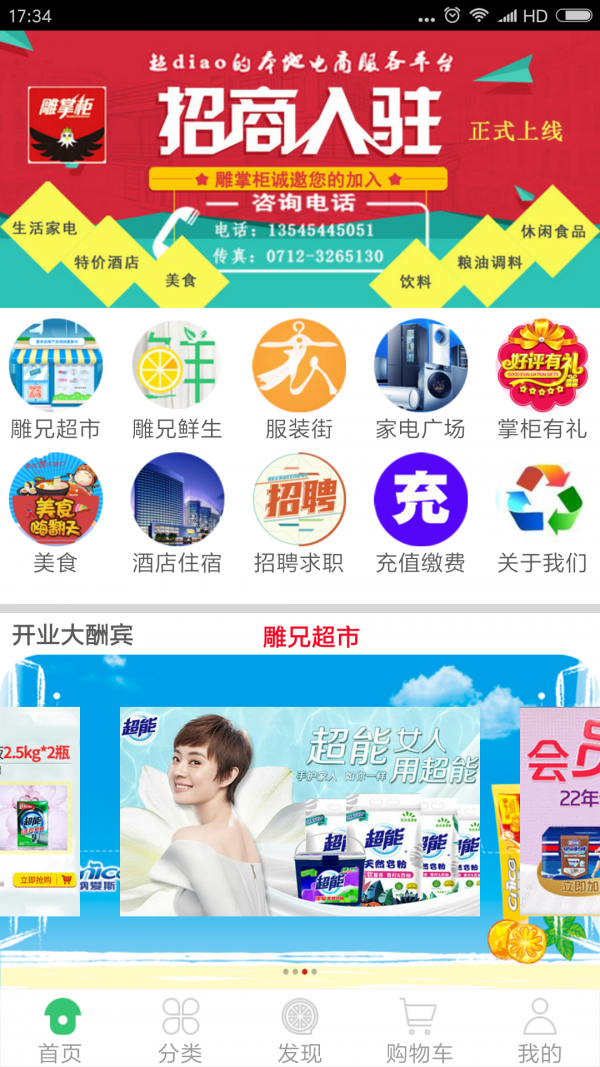Screen dimensions: 600x1067
Task: View 关于我们 about page
Action: [542, 514]
